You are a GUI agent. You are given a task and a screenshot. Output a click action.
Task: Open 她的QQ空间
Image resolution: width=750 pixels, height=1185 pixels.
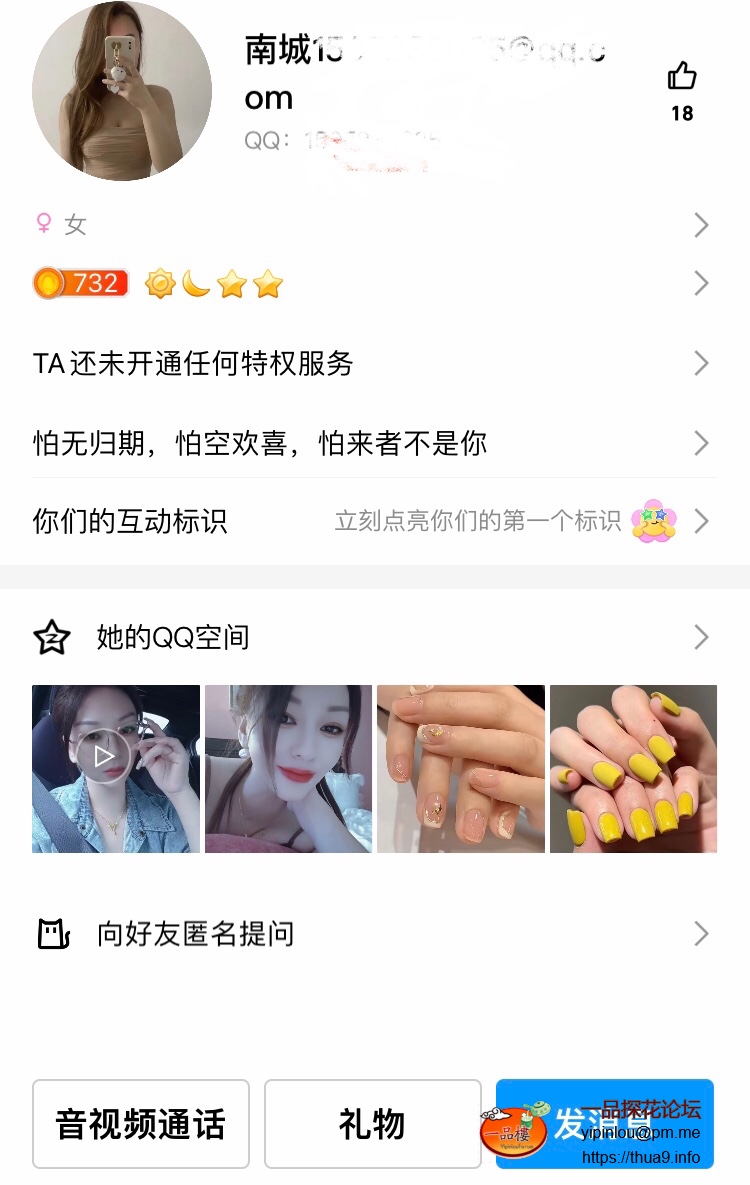pyautogui.click(x=374, y=637)
